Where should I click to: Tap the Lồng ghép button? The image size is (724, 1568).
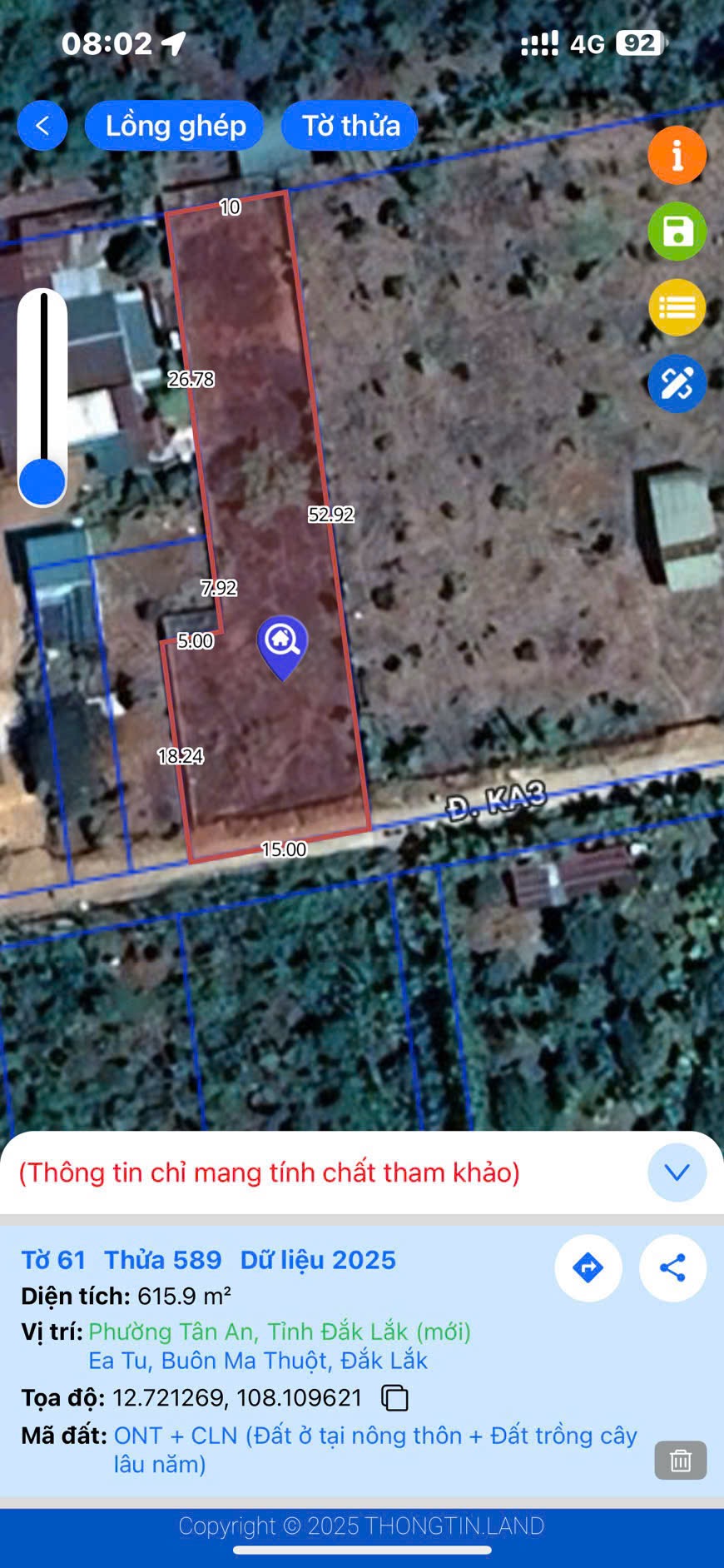point(175,126)
